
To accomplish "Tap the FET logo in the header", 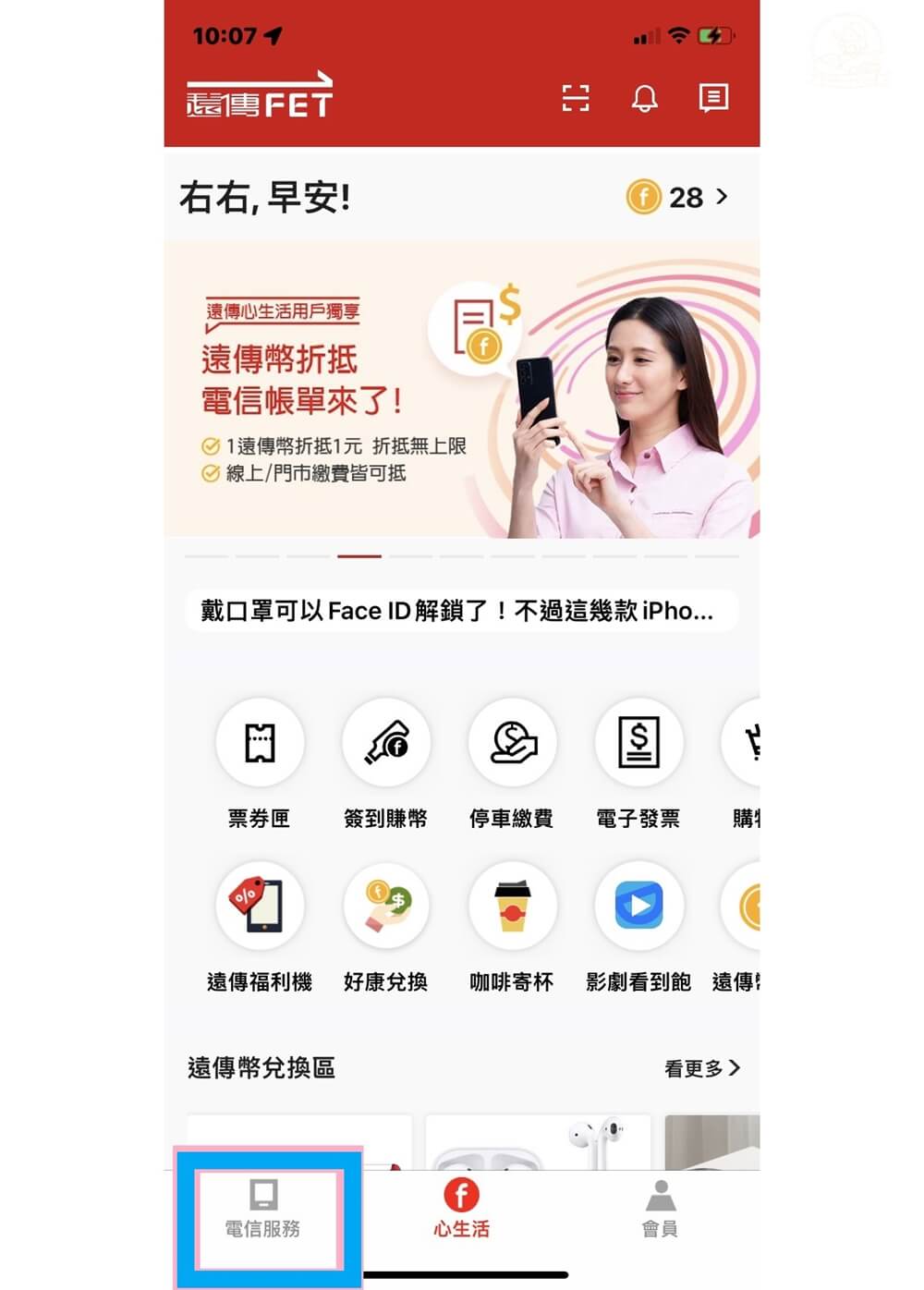I will [x=256, y=97].
